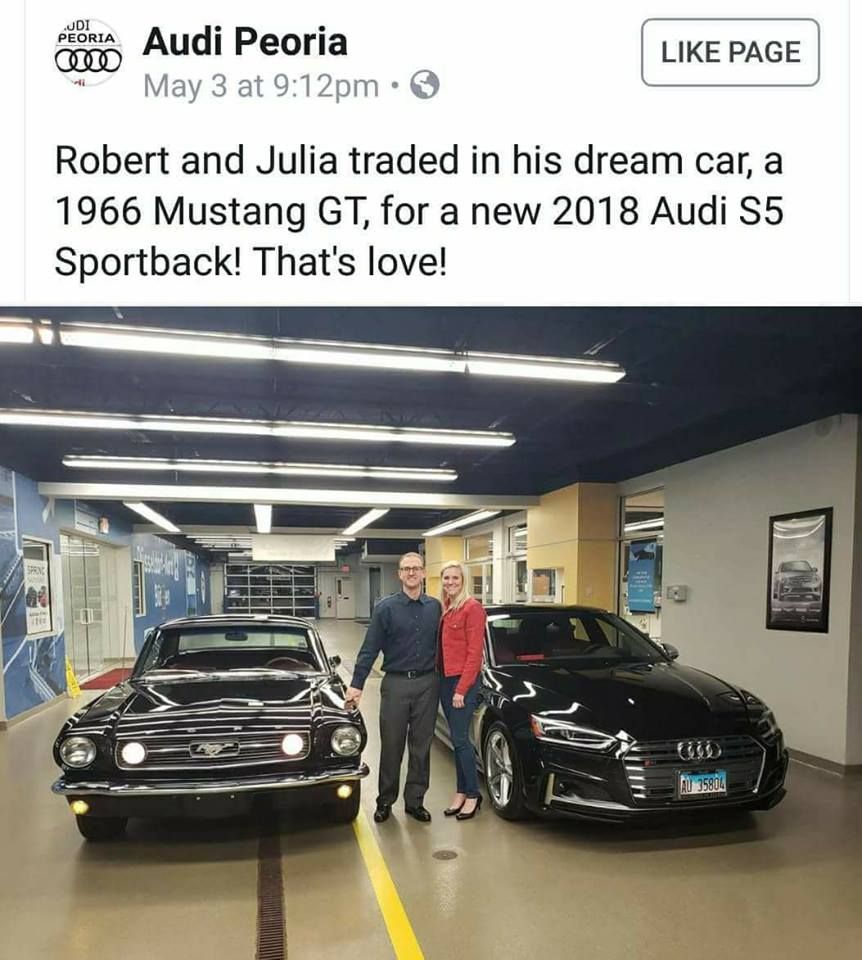862x960 pixels.
Task: Tap the LIKE PAGE button
Action: [x=730, y=52]
